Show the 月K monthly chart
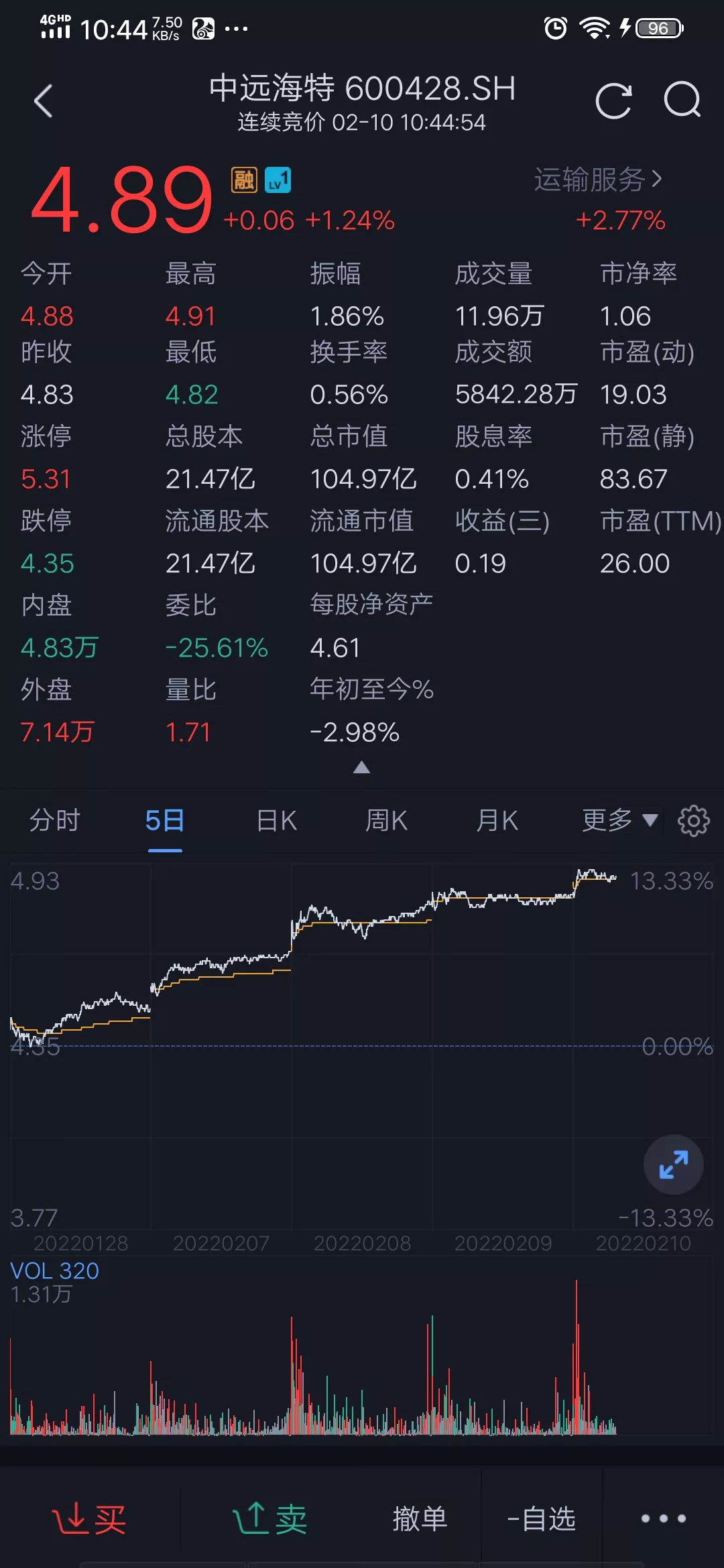This screenshot has height=1568, width=724. [497, 820]
